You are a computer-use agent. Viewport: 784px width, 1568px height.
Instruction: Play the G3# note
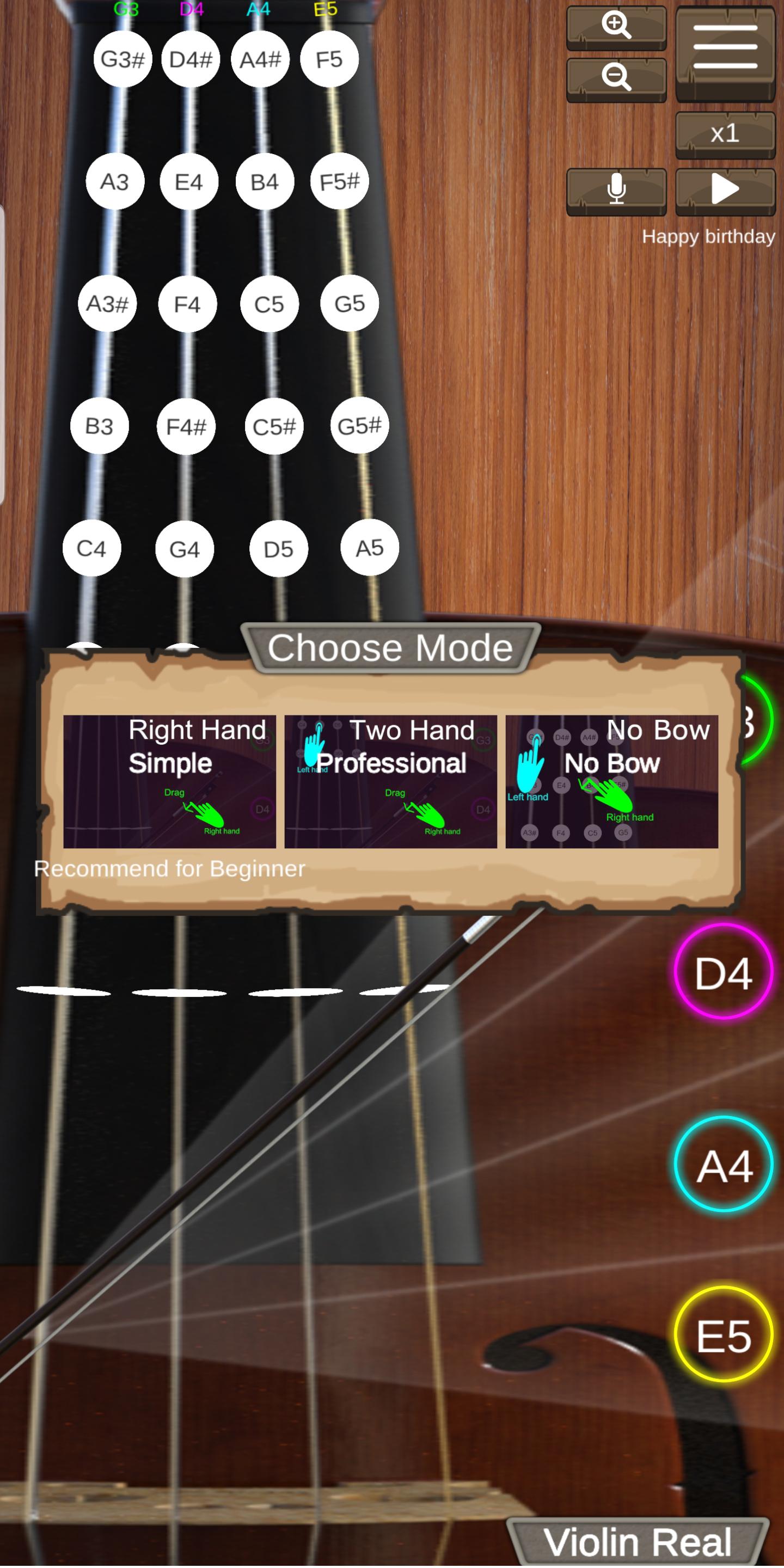[x=122, y=60]
